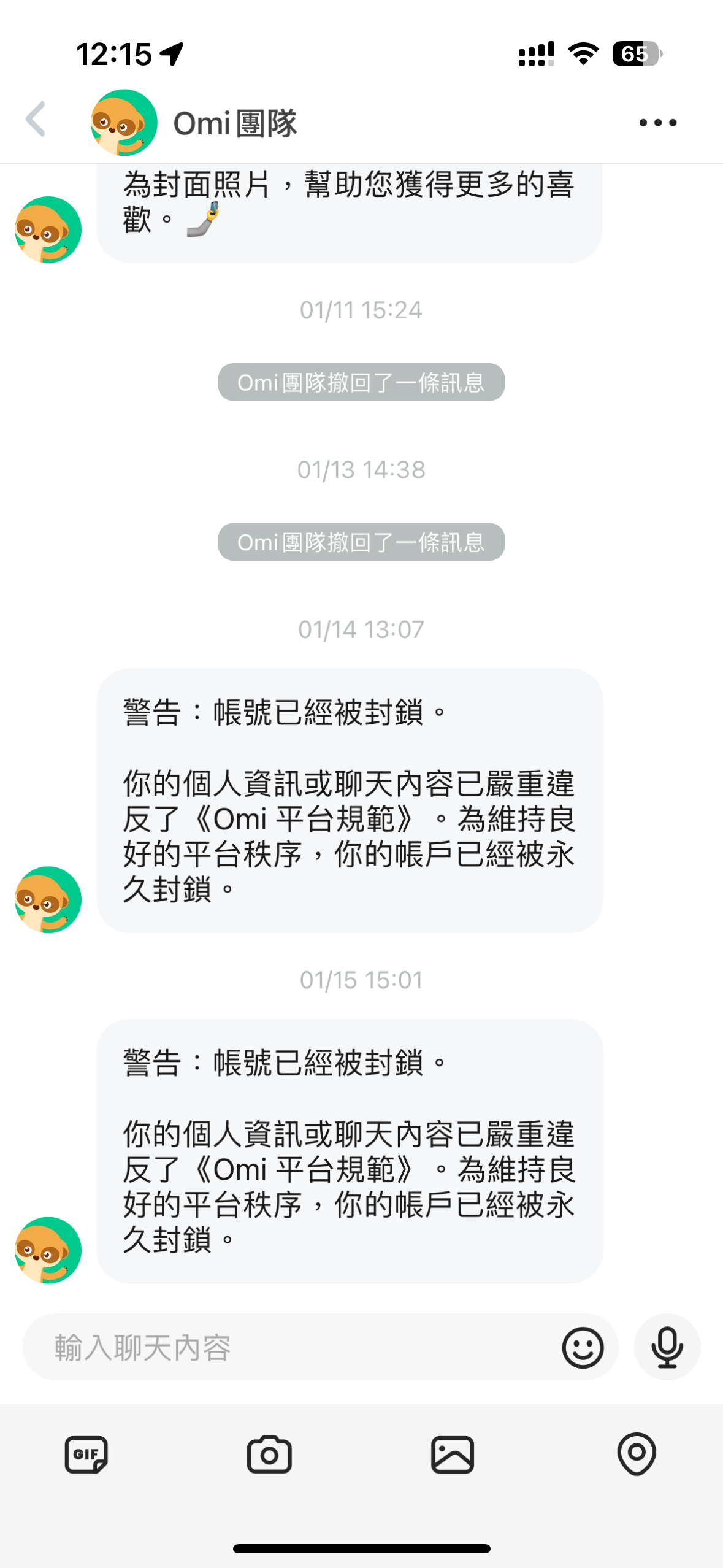
Task: Tap the avatar next to the last warning
Action: coord(47,1250)
